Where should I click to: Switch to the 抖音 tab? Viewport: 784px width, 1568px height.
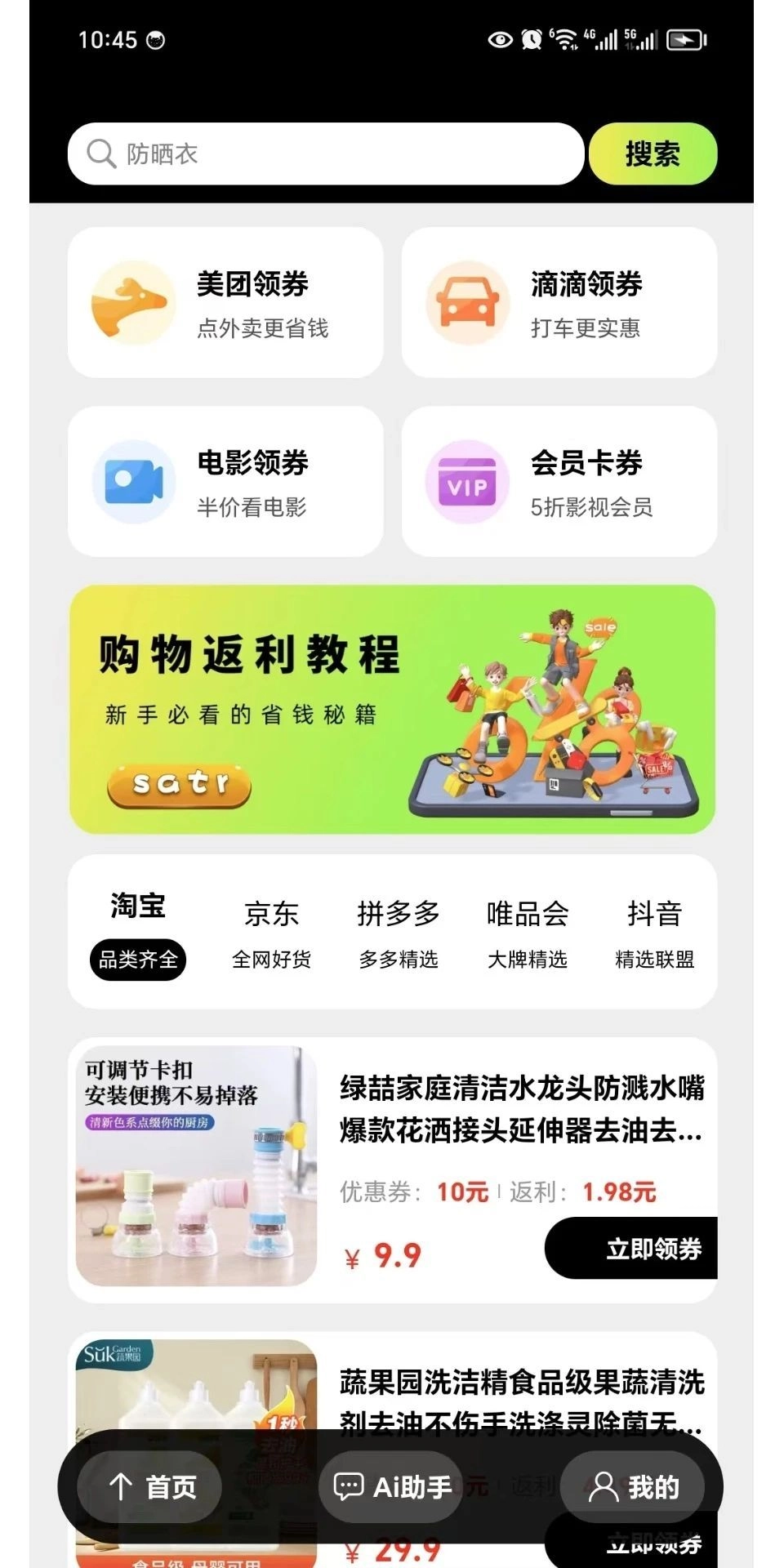coord(654,932)
